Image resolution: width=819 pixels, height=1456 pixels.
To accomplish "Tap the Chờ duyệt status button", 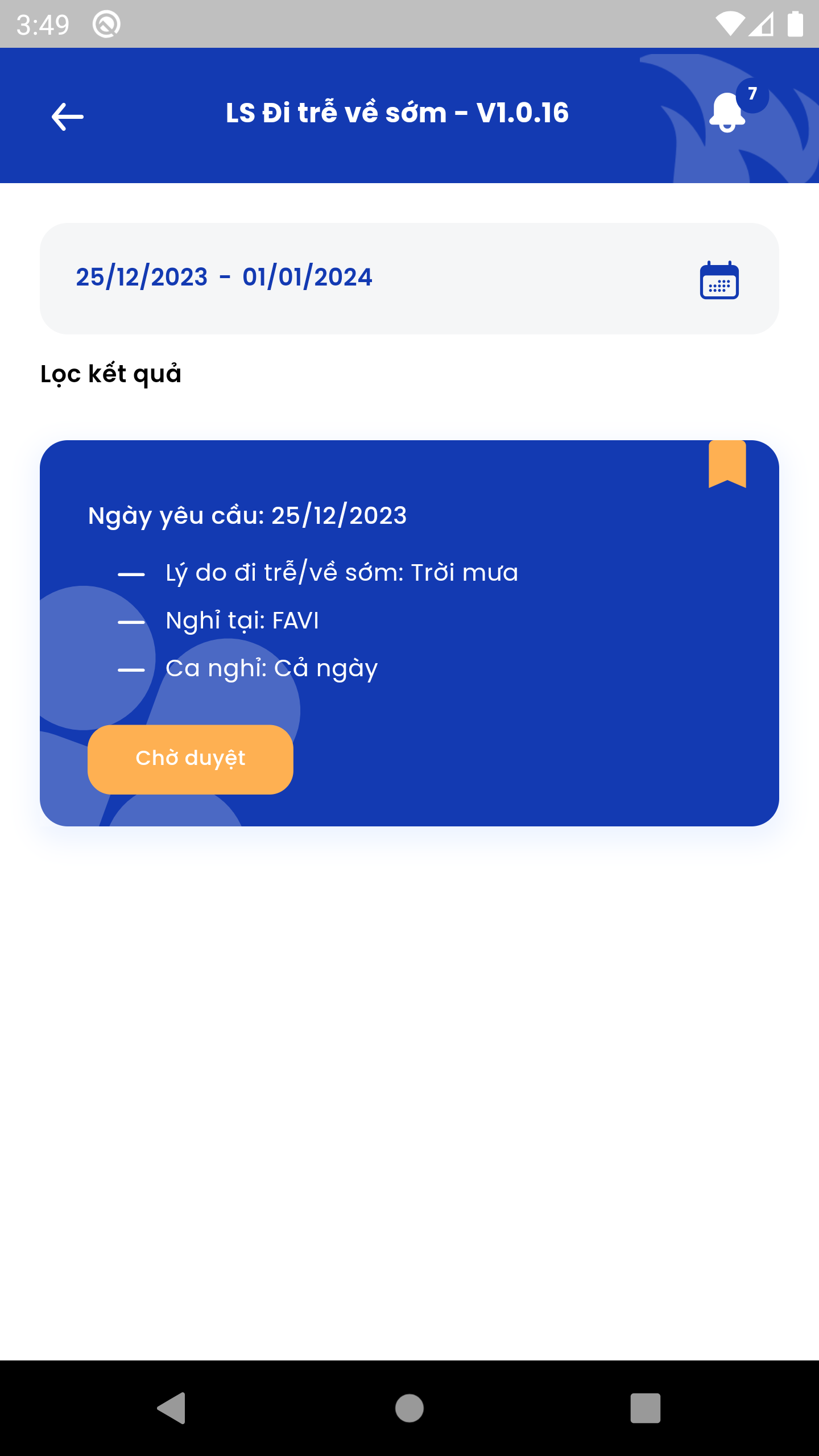I will click(x=191, y=759).
